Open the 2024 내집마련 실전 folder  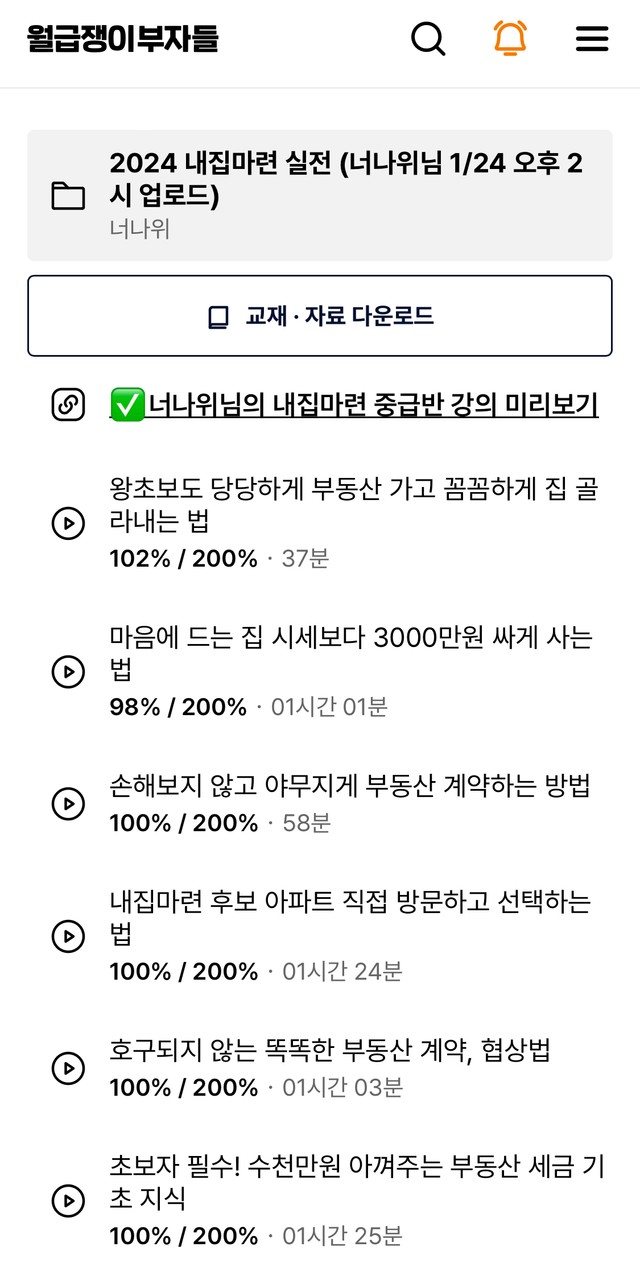click(320, 195)
